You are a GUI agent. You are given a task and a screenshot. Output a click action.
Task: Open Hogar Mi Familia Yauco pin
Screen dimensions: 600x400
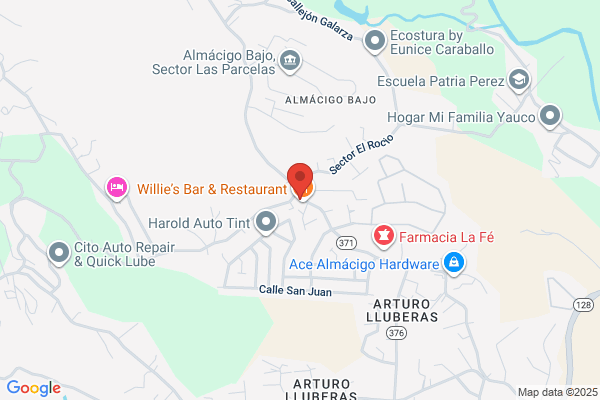[x=550, y=116]
